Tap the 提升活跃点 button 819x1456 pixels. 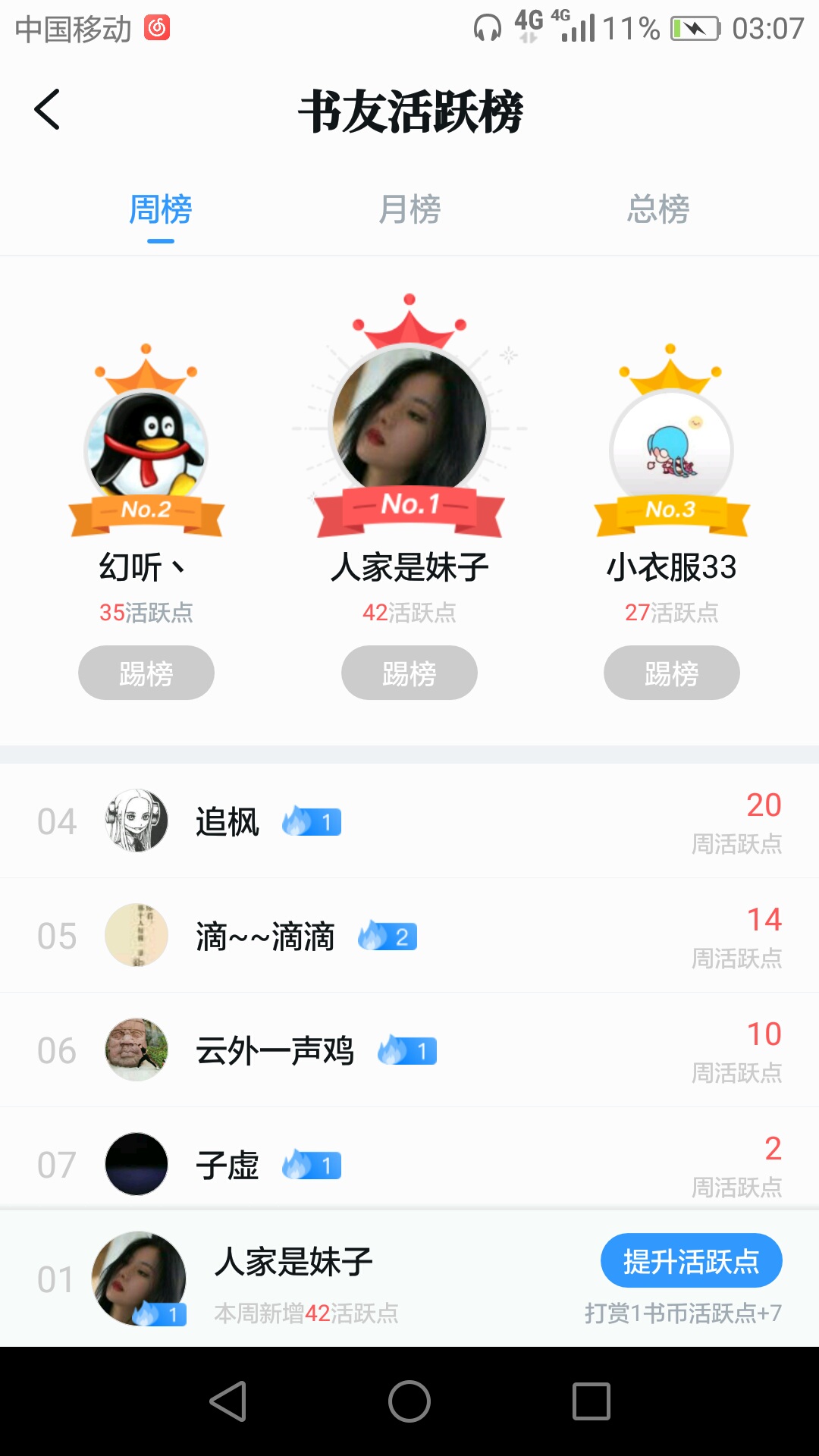(x=691, y=1261)
